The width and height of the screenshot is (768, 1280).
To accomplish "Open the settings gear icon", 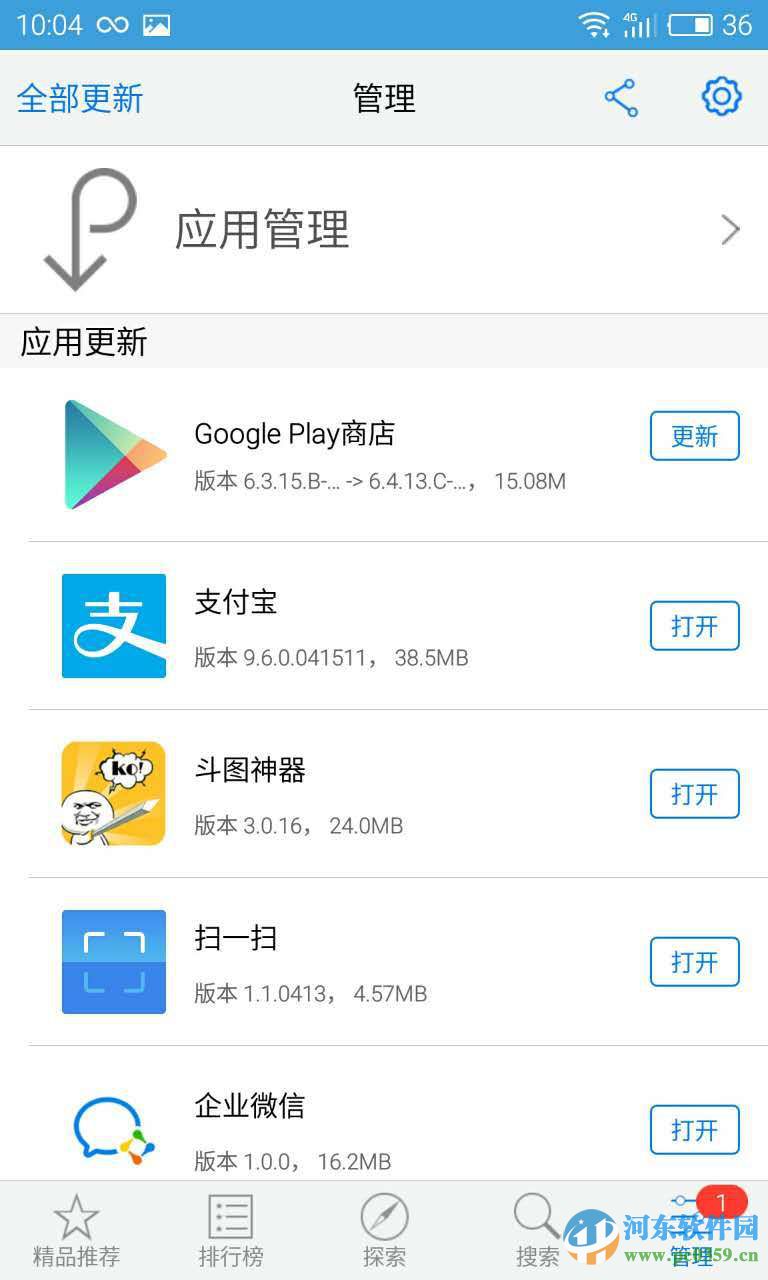I will point(721,96).
